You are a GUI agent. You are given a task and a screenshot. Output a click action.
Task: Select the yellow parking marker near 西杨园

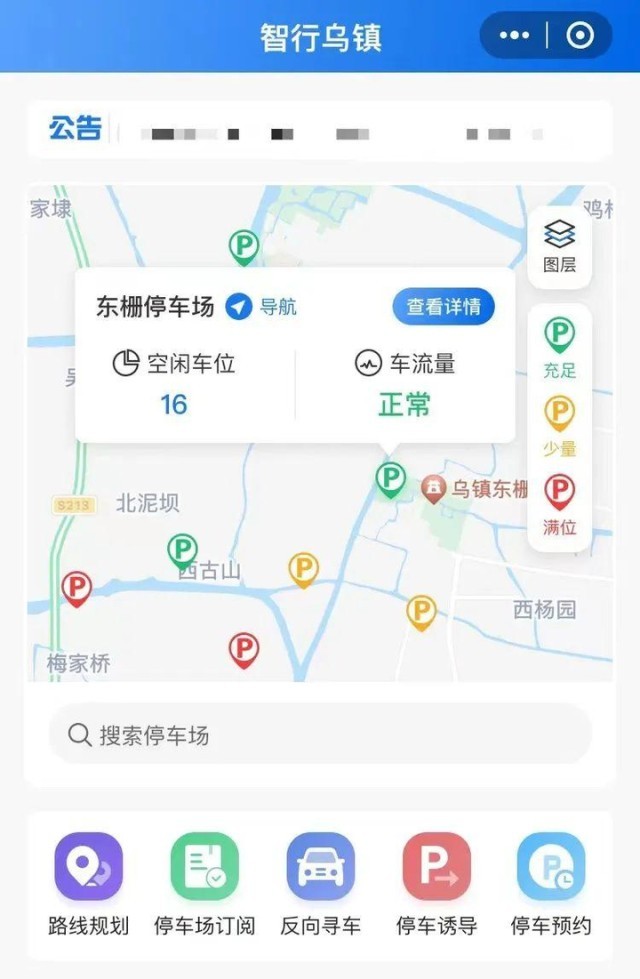421,611
